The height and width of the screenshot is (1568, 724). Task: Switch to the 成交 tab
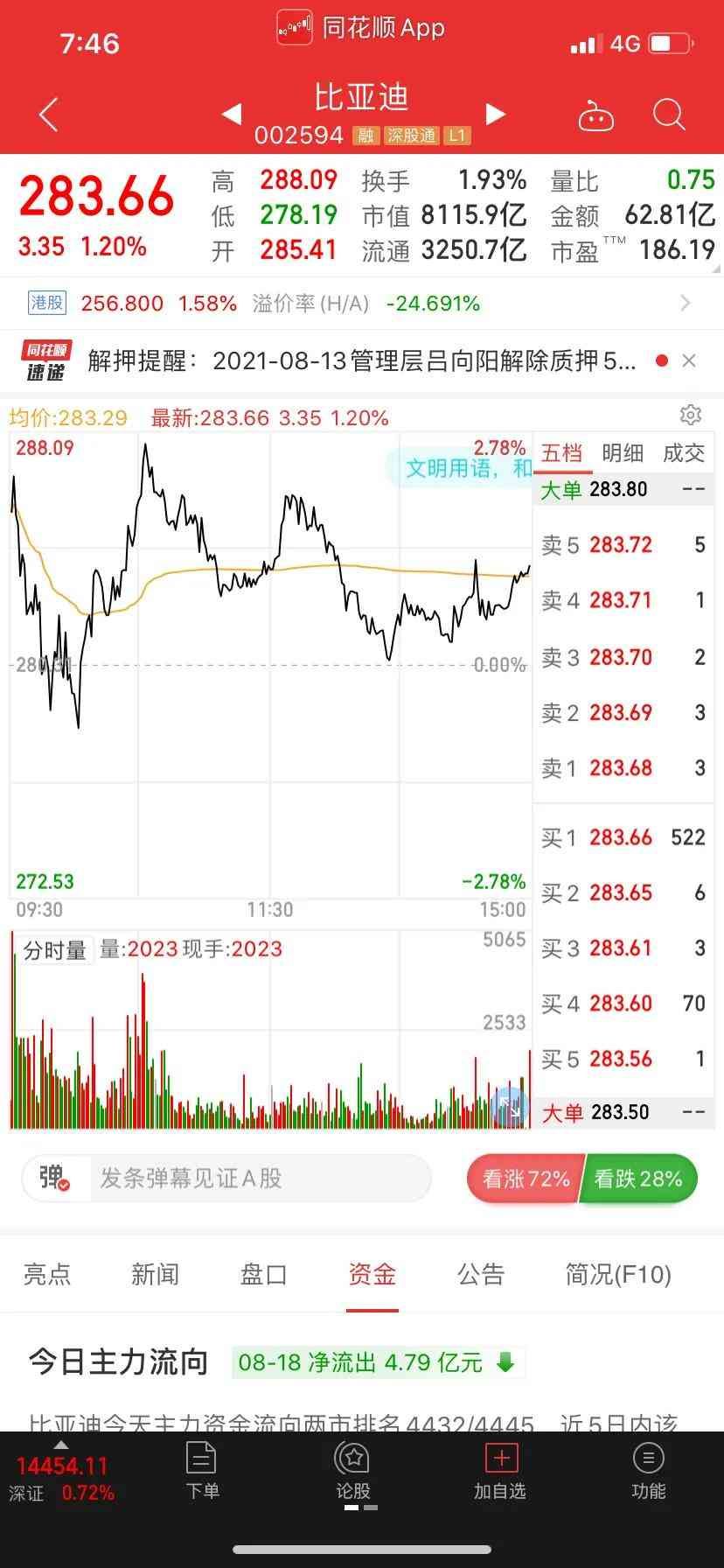pyautogui.click(x=683, y=452)
